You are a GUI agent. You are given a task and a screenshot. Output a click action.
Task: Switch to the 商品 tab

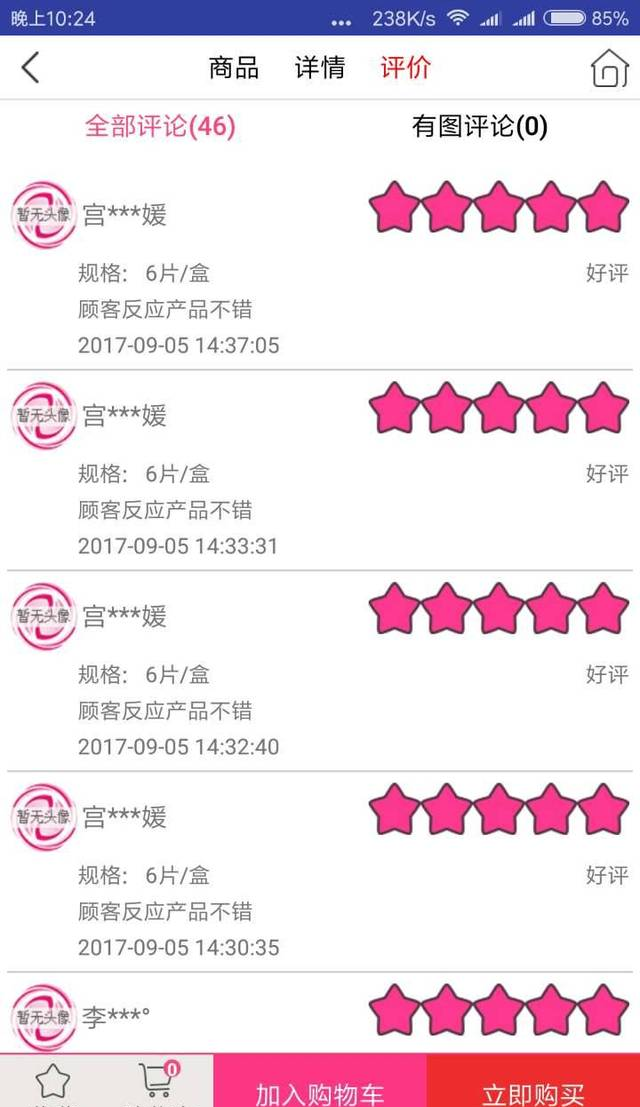click(233, 68)
